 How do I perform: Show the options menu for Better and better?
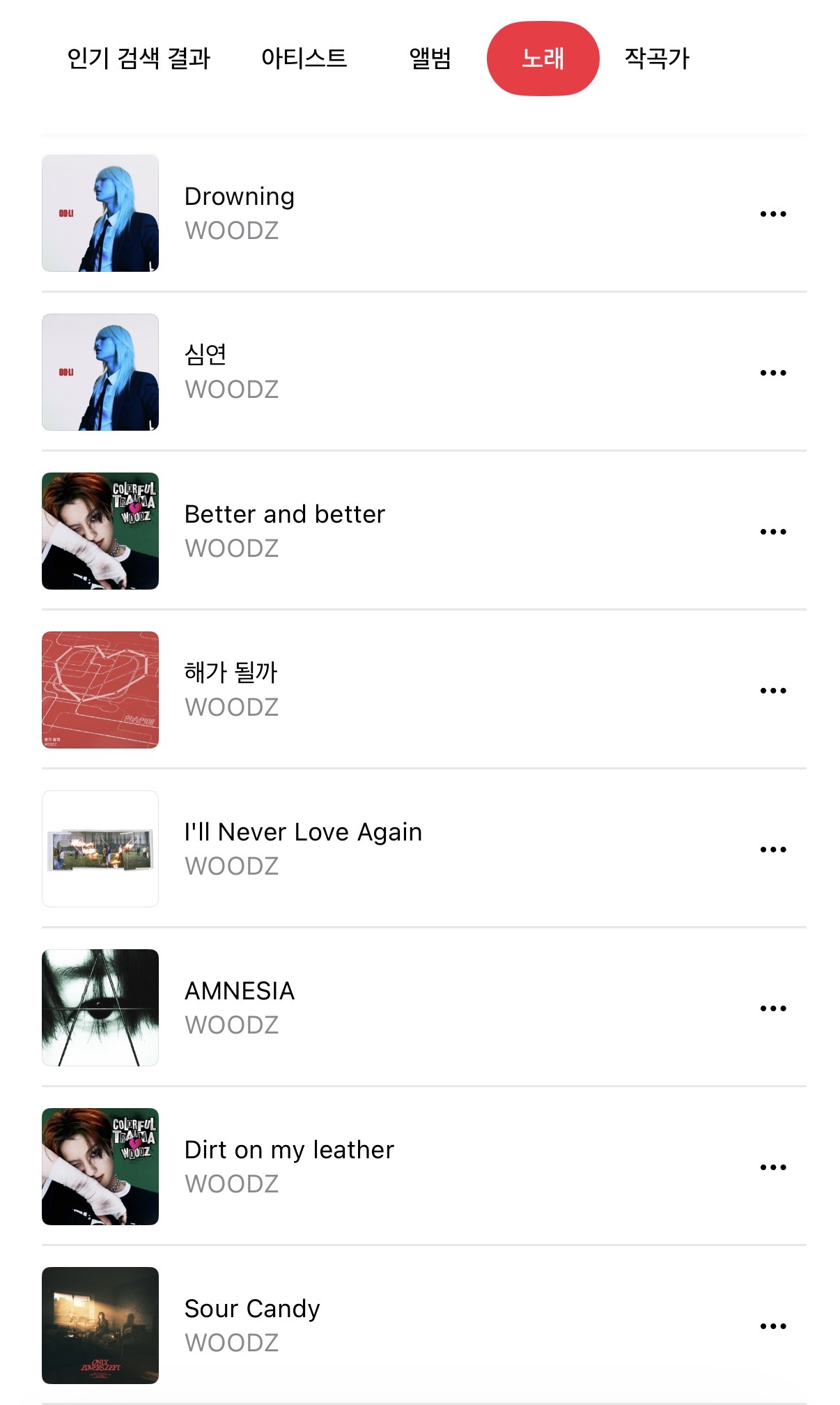click(773, 532)
